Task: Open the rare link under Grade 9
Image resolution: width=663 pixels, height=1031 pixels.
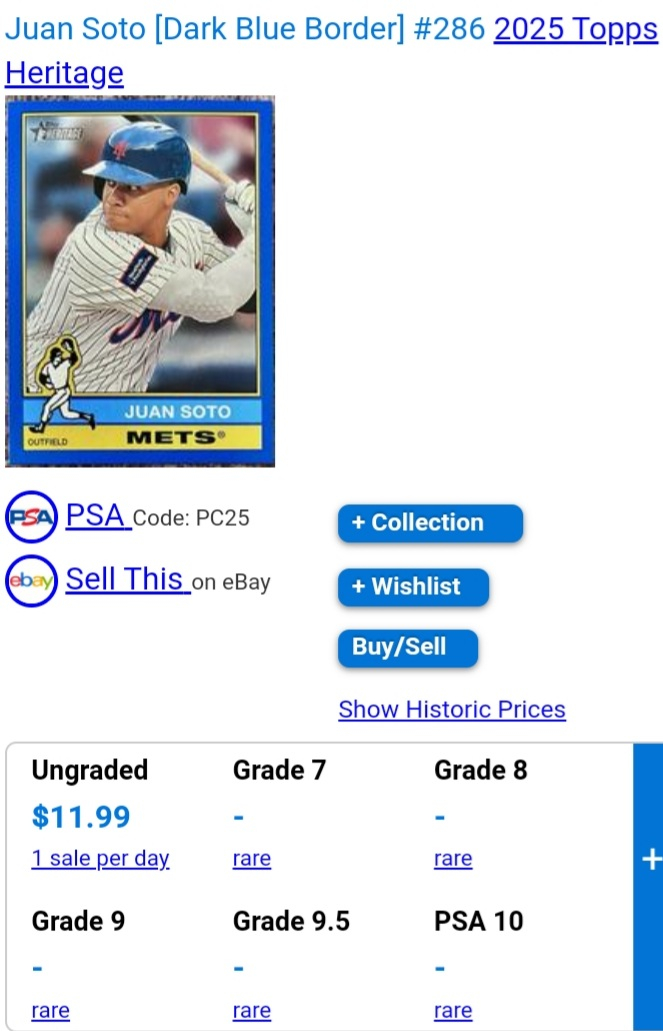Action: [51, 1011]
